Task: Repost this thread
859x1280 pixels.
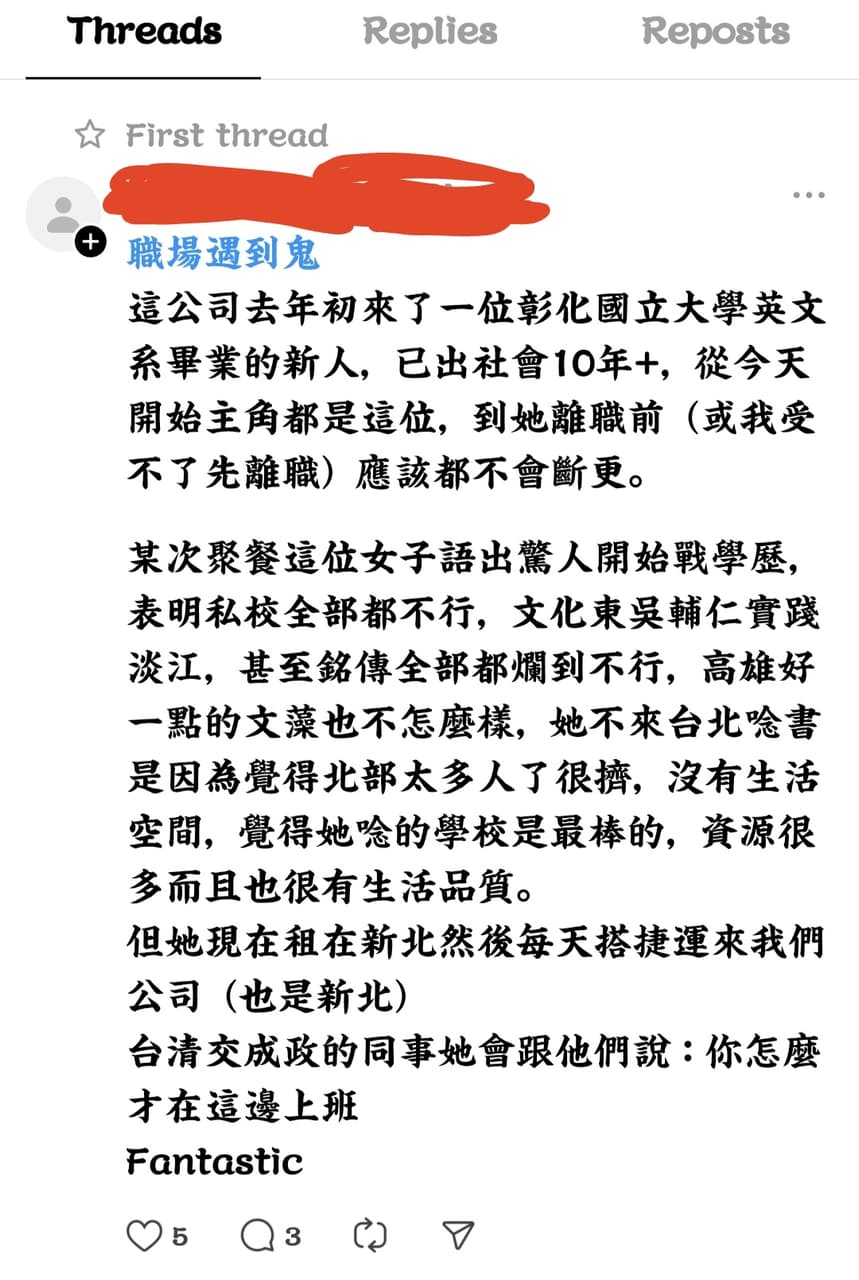Action: tap(370, 1236)
